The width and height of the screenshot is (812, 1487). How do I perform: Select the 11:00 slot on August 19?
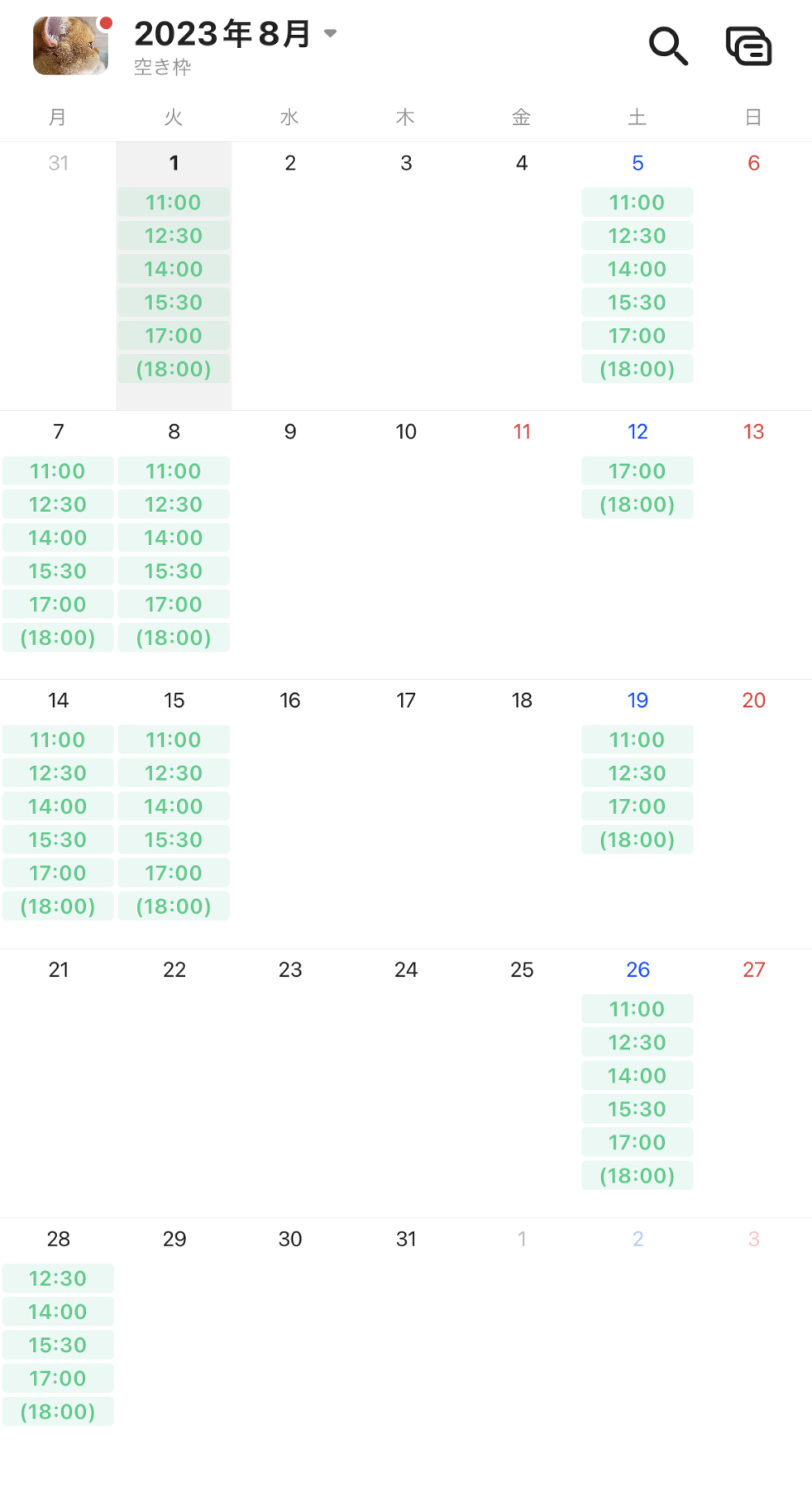click(x=637, y=740)
